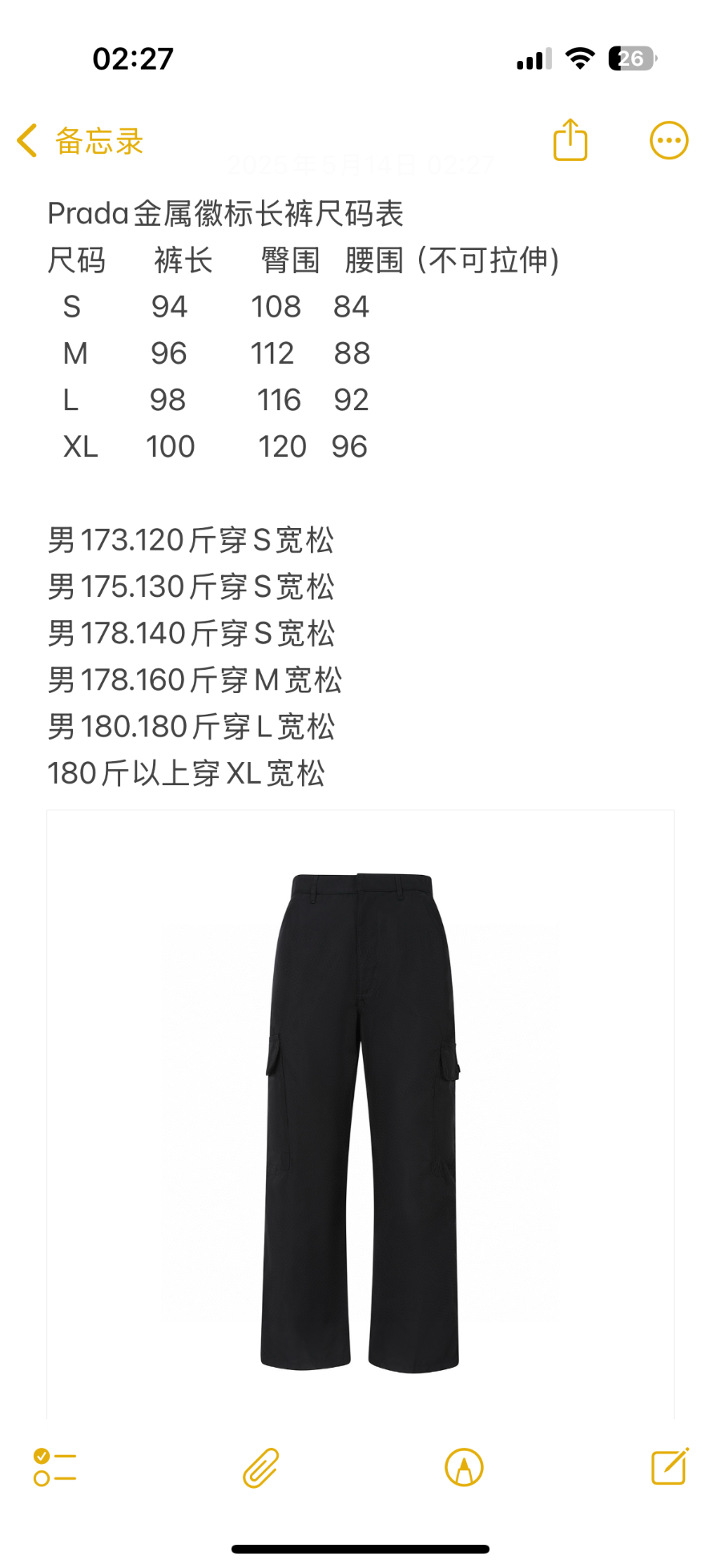721x1568 pixels.
Task: Tap the line 180斤以上穿XL宽松
Action: (x=187, y=773)
